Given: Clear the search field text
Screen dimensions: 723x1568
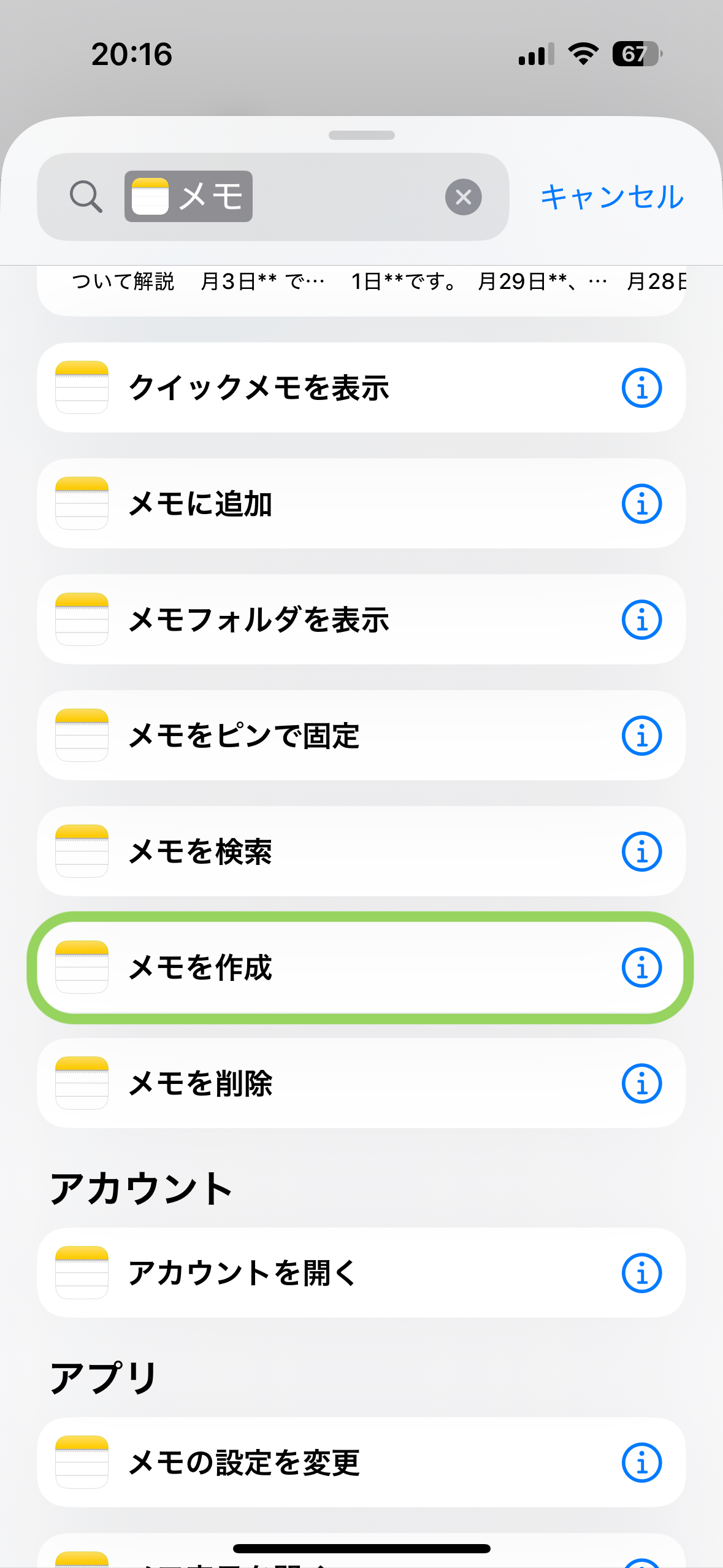Looking at the screenshot, I should click(x=463, y=197).
